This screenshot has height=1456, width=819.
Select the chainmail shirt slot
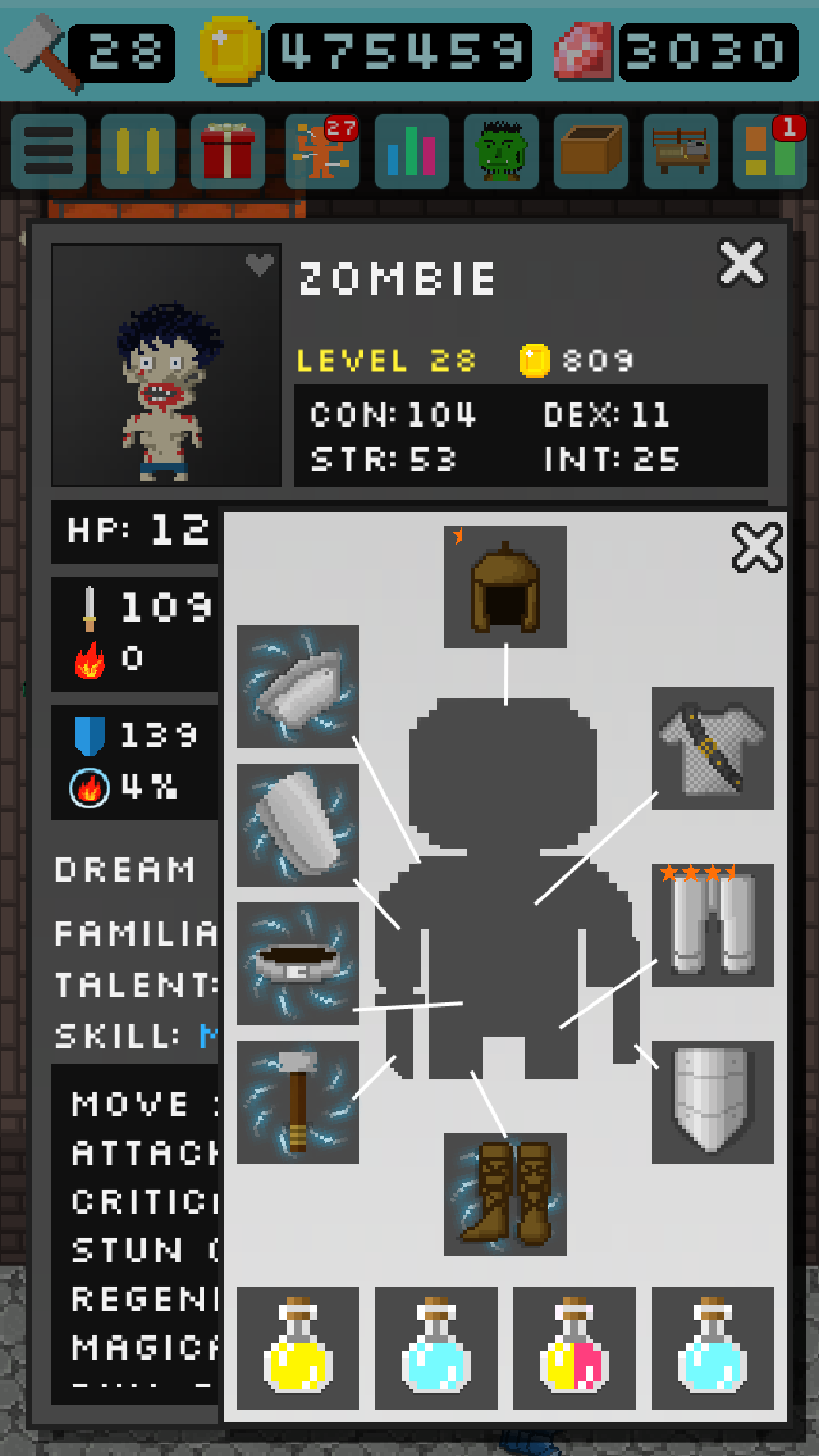pos(713,748)
